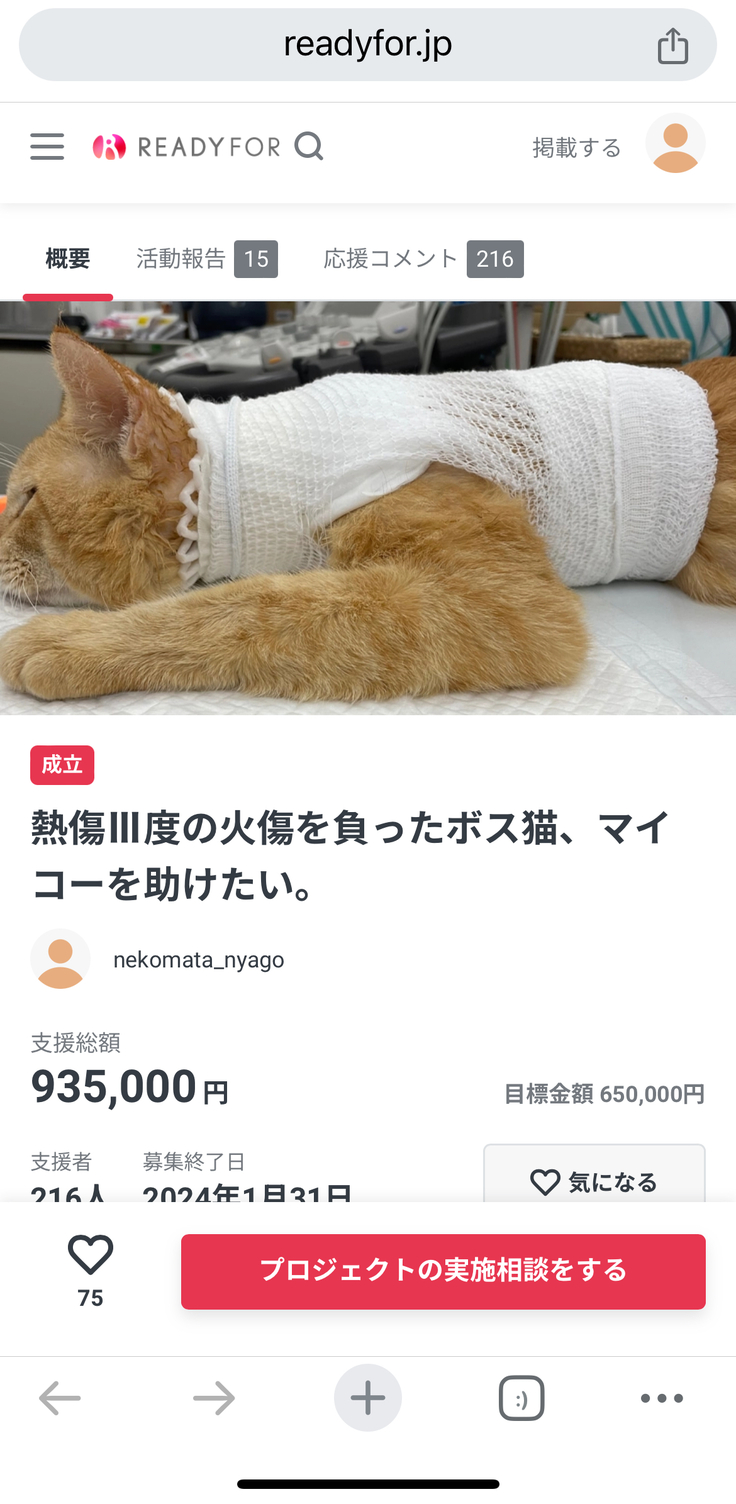Open the READYFOR search icon
The height and width of the screenshot is (1504, 736).
(309, 147)
